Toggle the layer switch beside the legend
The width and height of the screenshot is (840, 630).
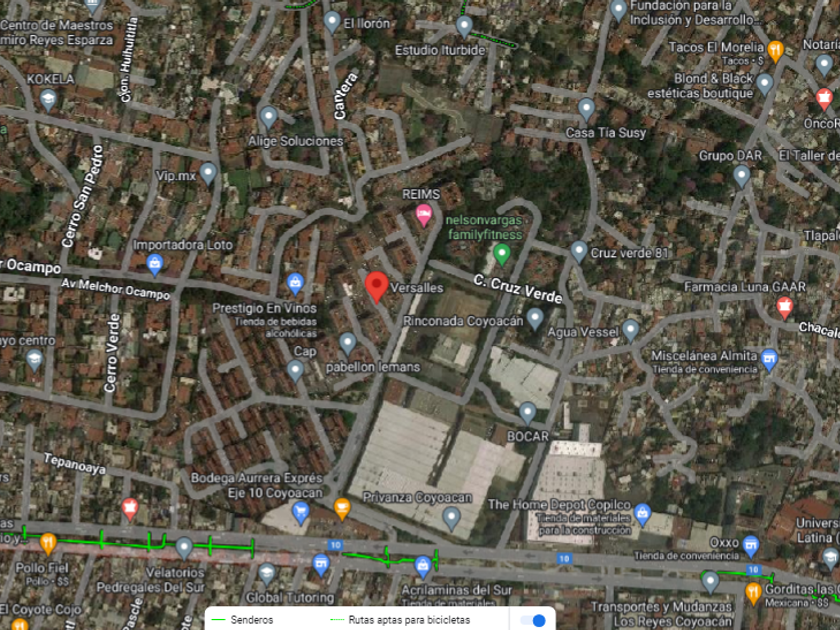[x=533, y=620]
